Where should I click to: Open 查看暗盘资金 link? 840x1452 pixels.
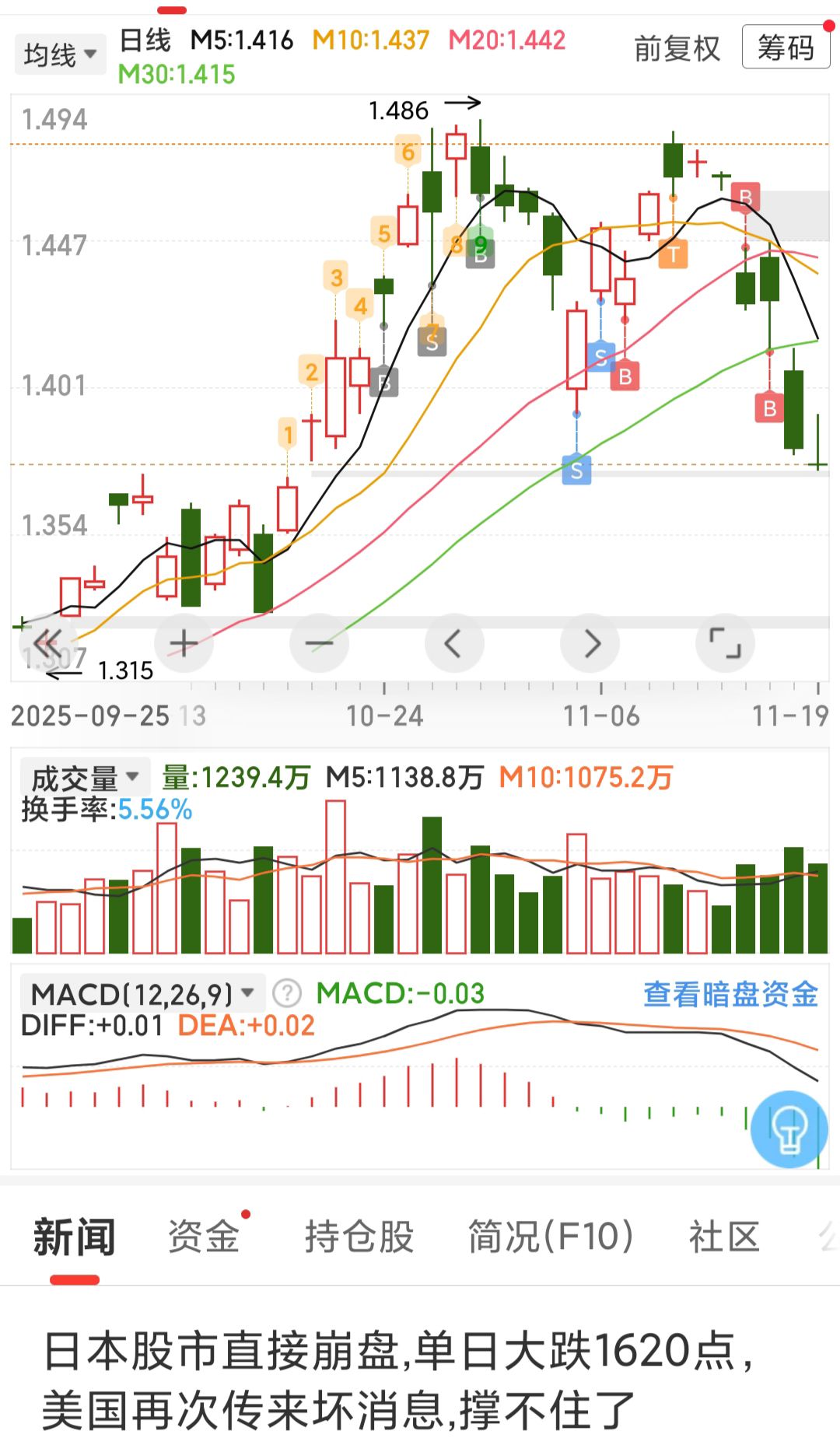(x=730, y=994)
